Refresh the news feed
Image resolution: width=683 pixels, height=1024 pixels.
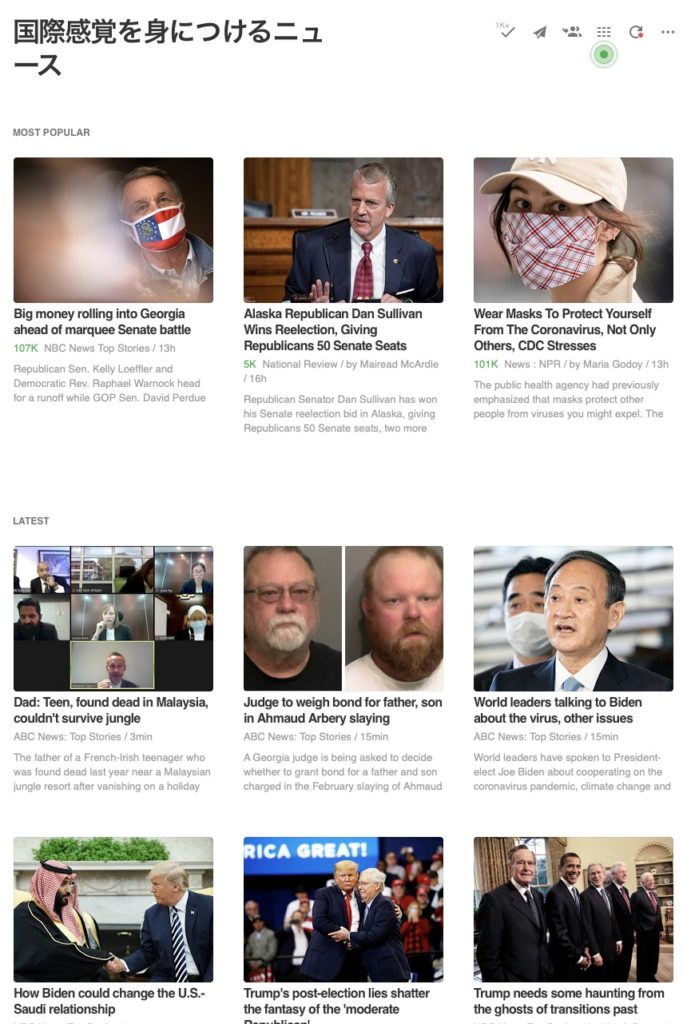tap(636, 32)
